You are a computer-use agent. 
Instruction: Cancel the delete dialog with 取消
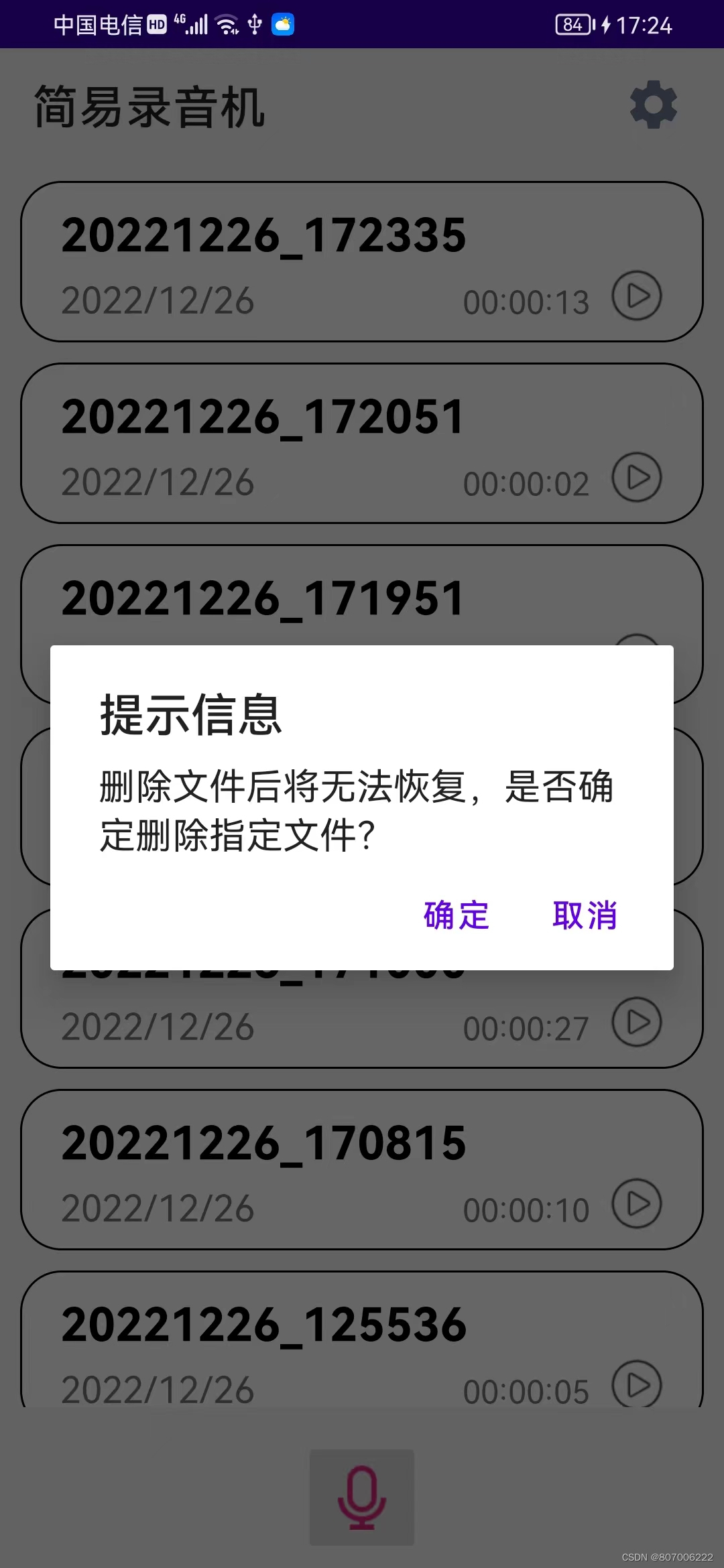coord(585,915)
